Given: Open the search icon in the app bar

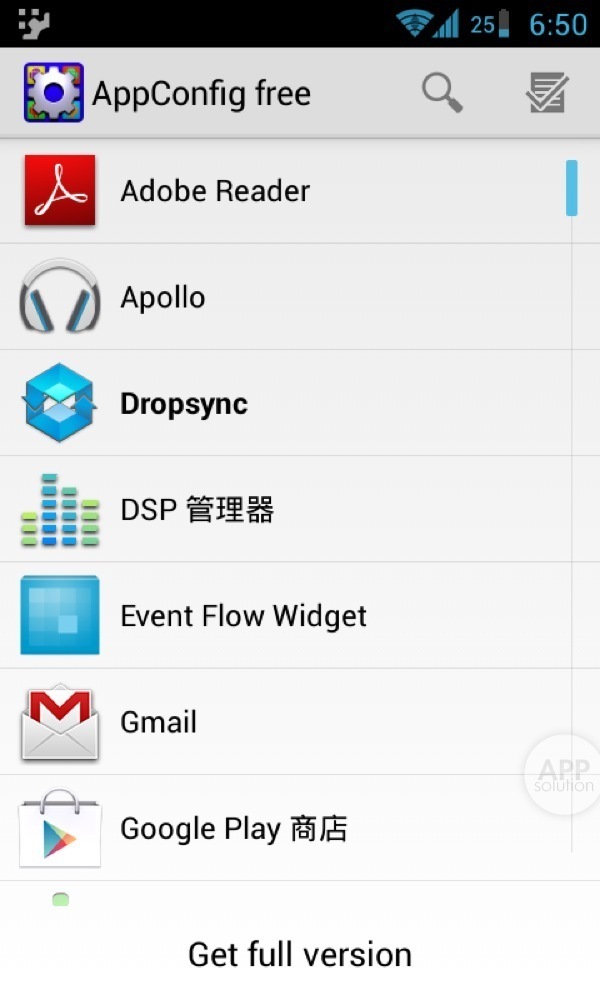Looking at the screenshot, I should click(442, 93).
